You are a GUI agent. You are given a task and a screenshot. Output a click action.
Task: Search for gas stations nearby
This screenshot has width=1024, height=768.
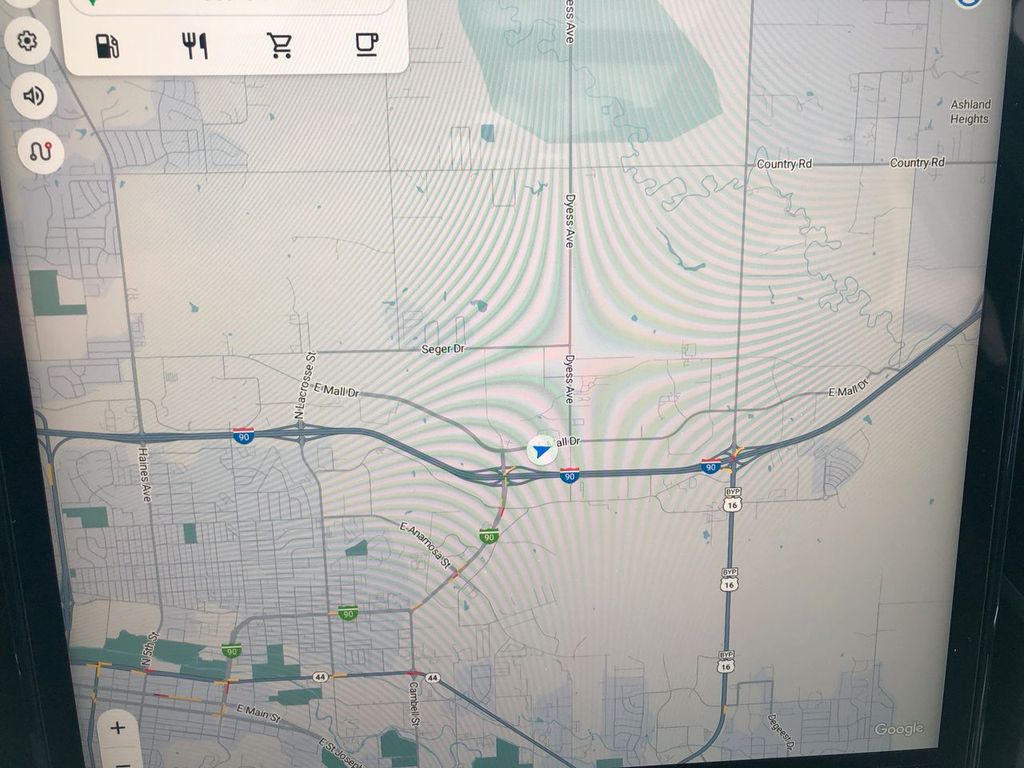click(x=107, y=45)
